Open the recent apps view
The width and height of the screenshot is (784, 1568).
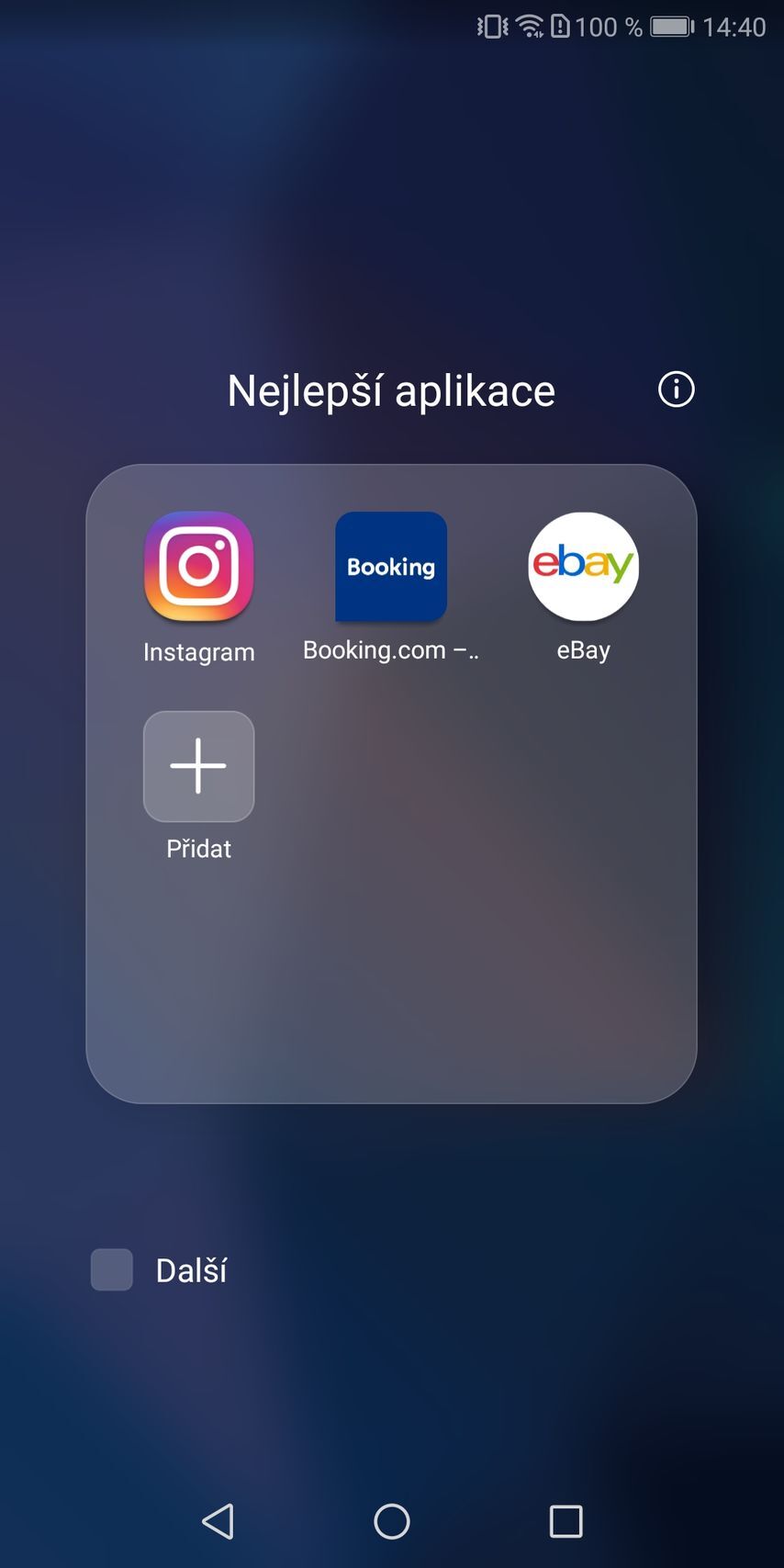[566, 1521]
